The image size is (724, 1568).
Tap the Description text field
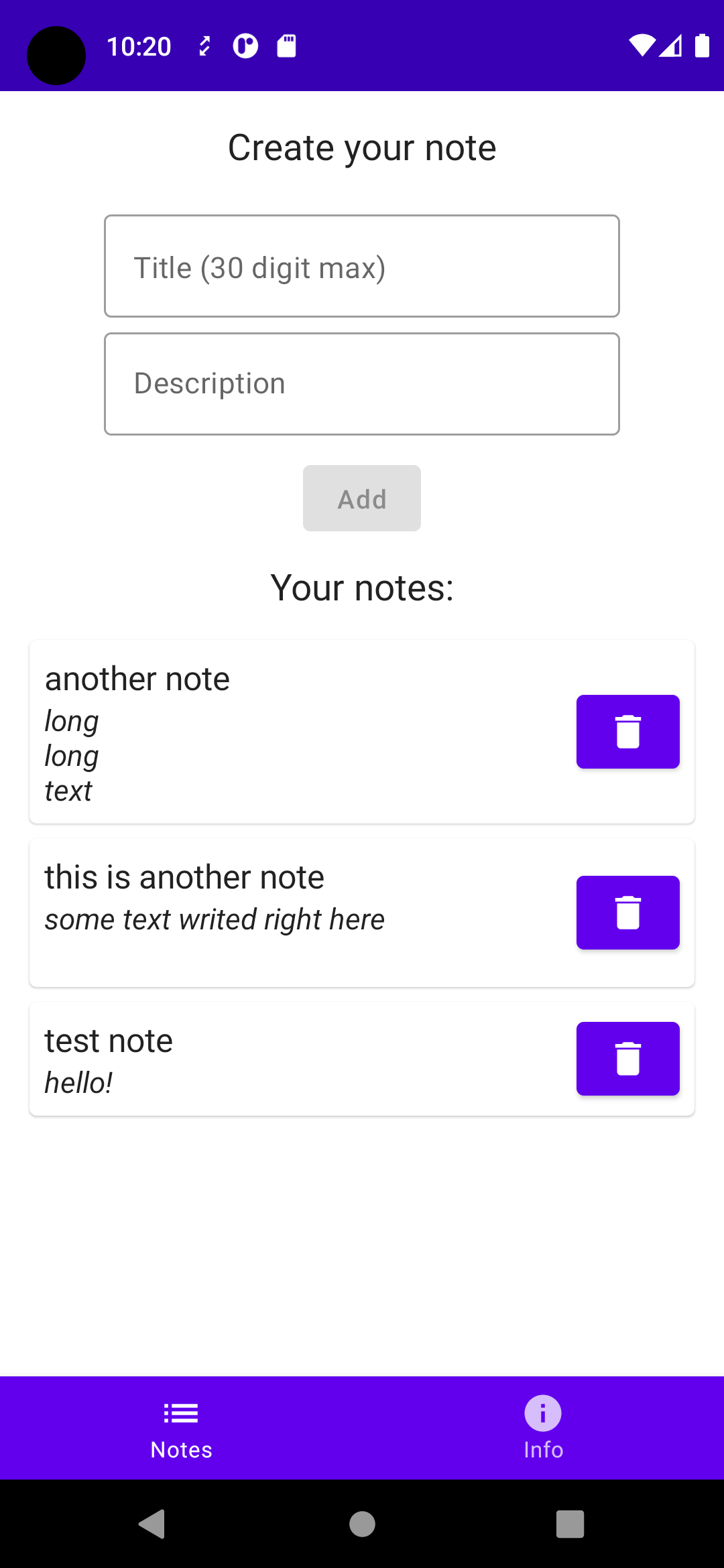[x=362, y=384]
